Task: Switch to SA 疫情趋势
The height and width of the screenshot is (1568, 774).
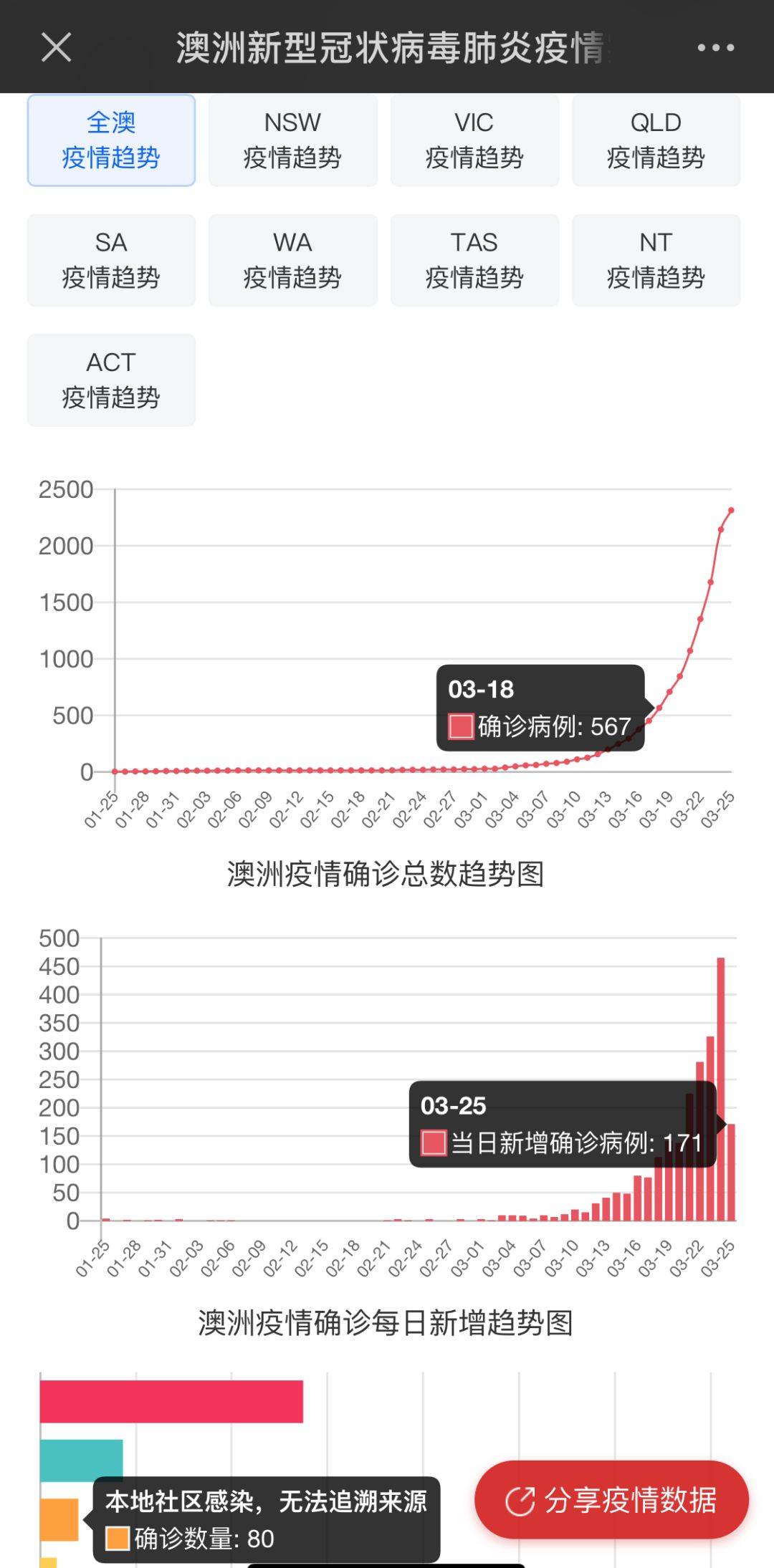Action: tap(111, 260)
